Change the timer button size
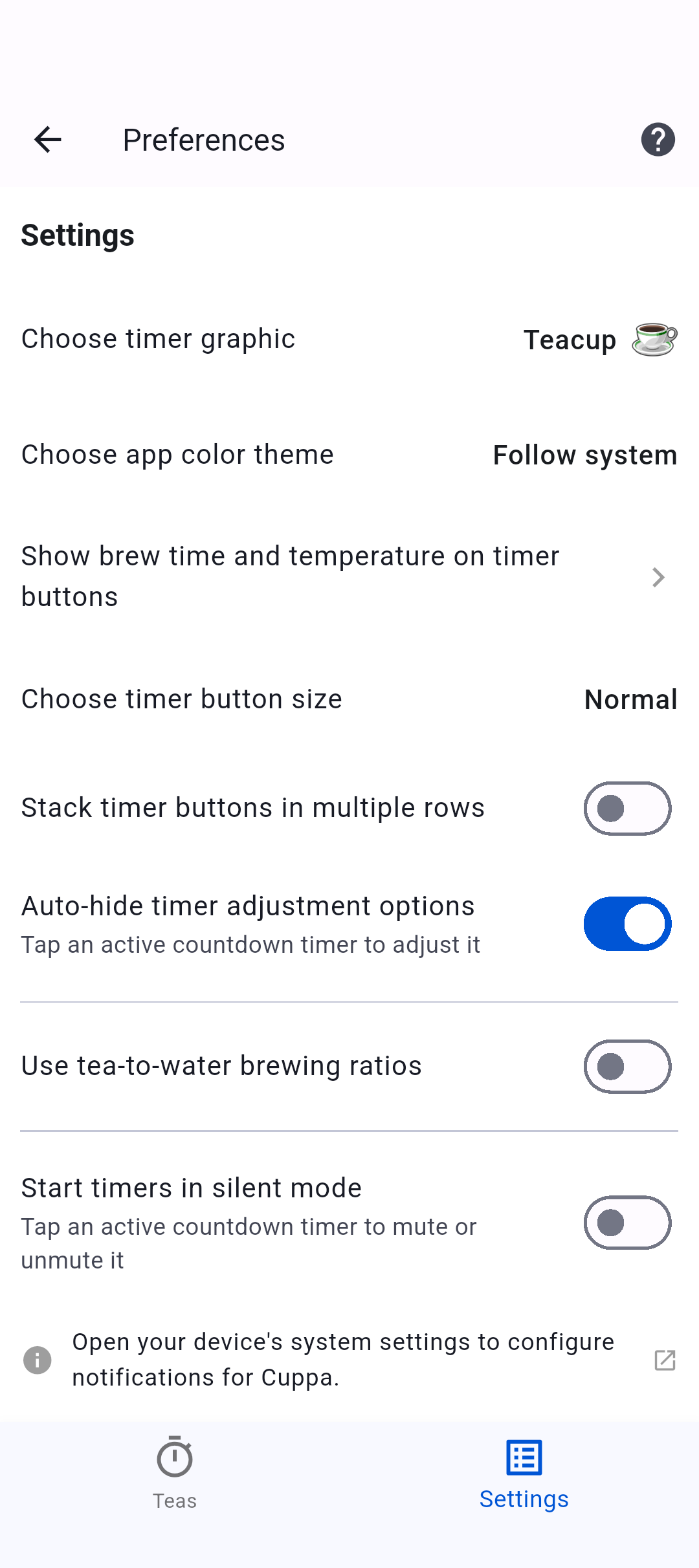This screenshot has height=1568, width=699. click(x=630, y=700)
